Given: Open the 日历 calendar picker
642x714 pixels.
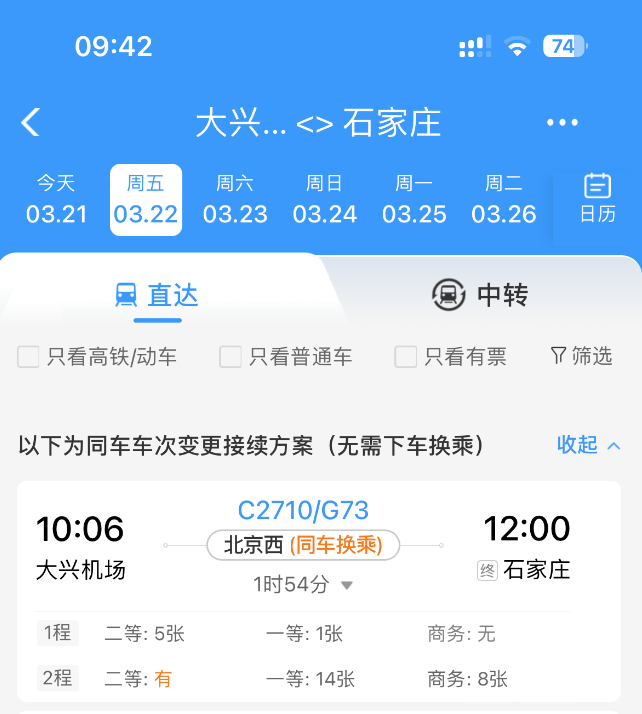Looking at the screenshot, I should (x=597, y=198).
